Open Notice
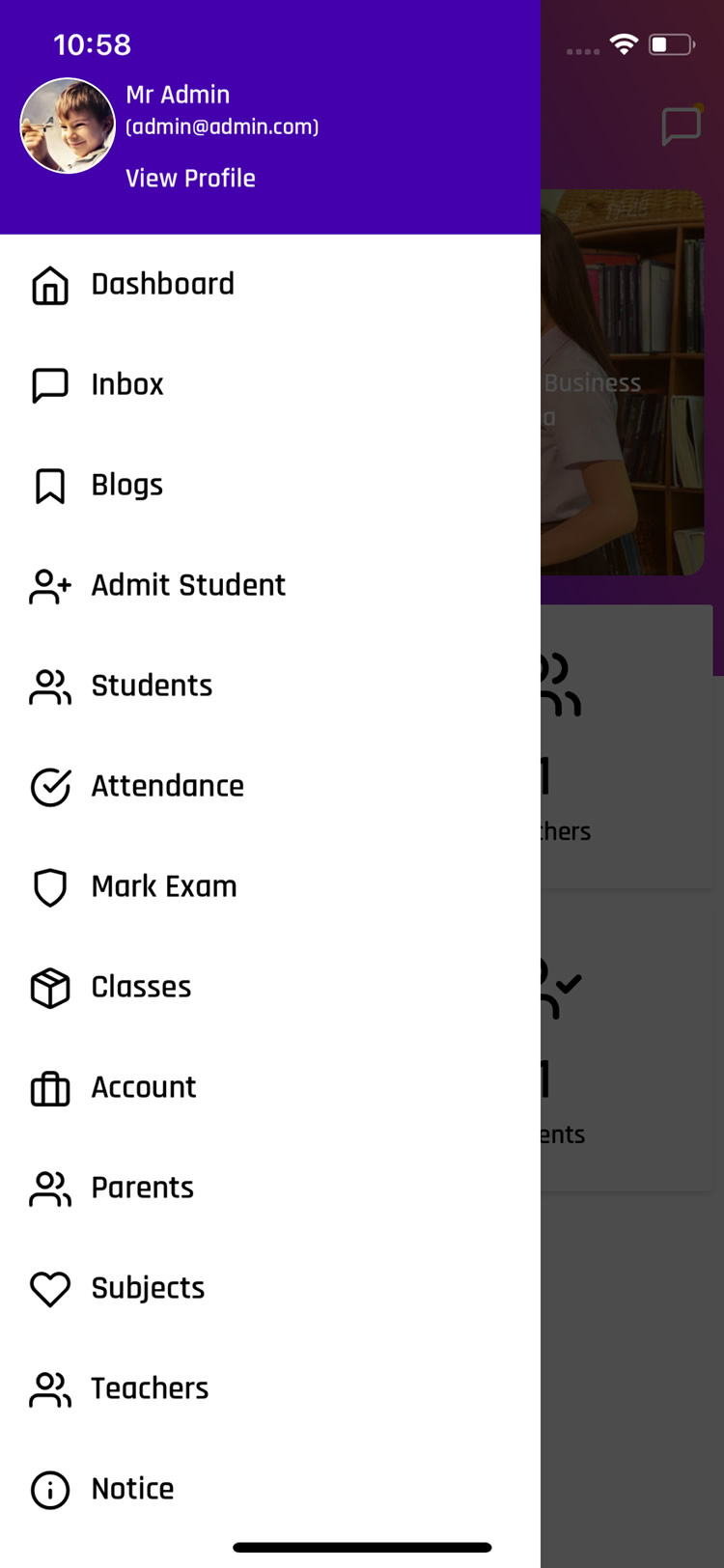The image size is (724, 1568). 270,1490
